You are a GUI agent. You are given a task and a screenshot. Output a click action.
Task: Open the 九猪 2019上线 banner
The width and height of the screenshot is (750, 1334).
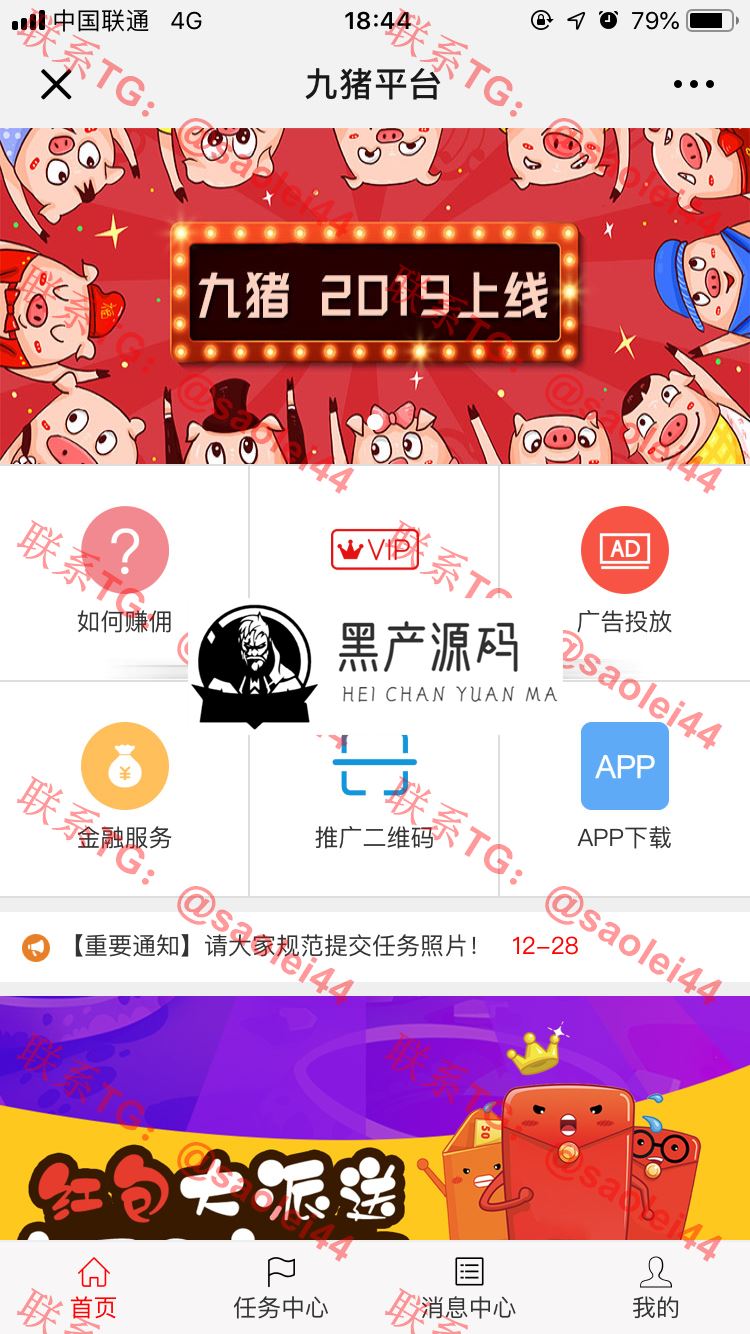[x=374, y=295]
